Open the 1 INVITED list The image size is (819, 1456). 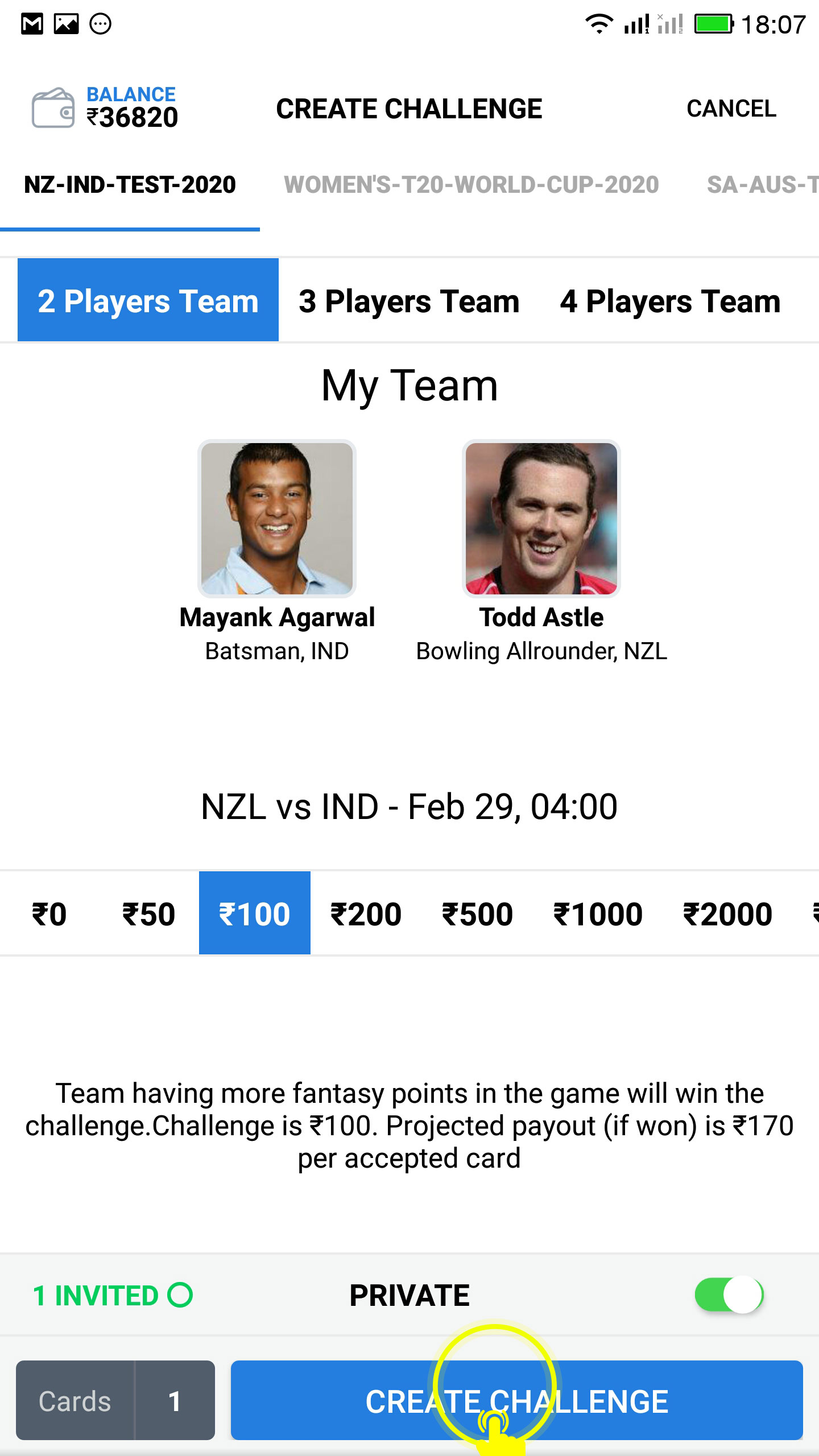tap(113, 1296)
